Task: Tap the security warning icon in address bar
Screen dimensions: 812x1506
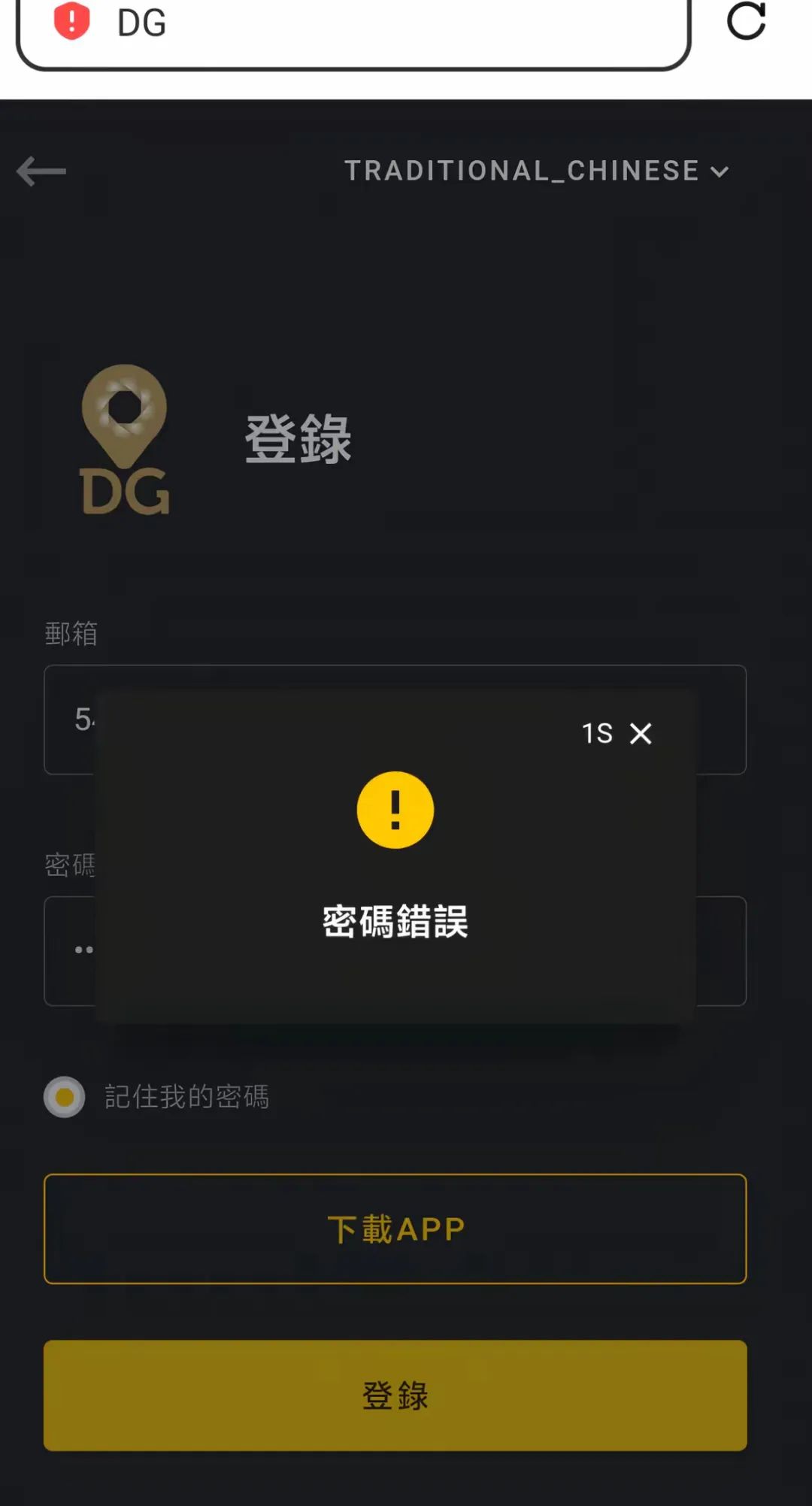Action: (73, 23)
